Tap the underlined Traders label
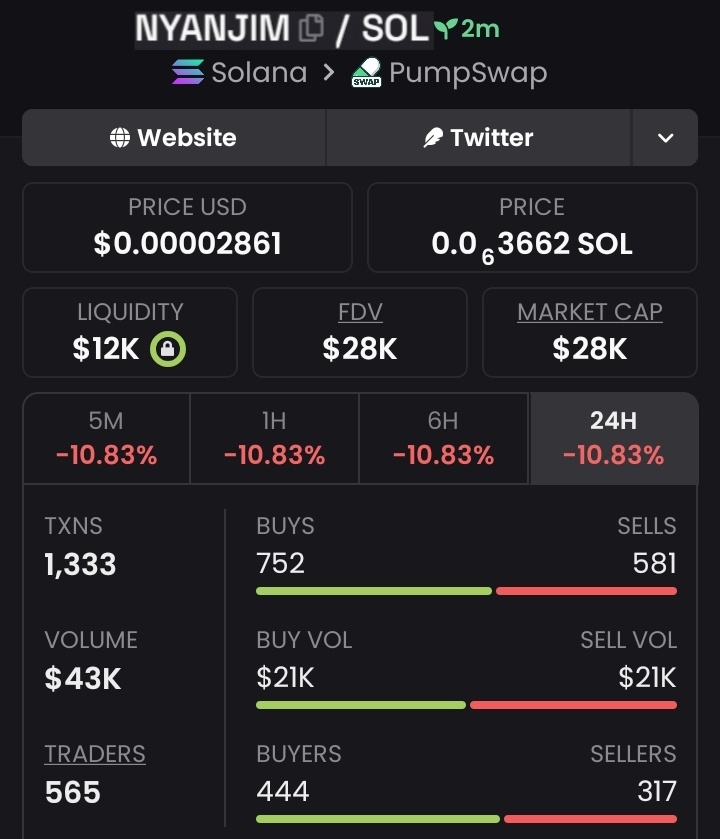 tap(95, 754)
